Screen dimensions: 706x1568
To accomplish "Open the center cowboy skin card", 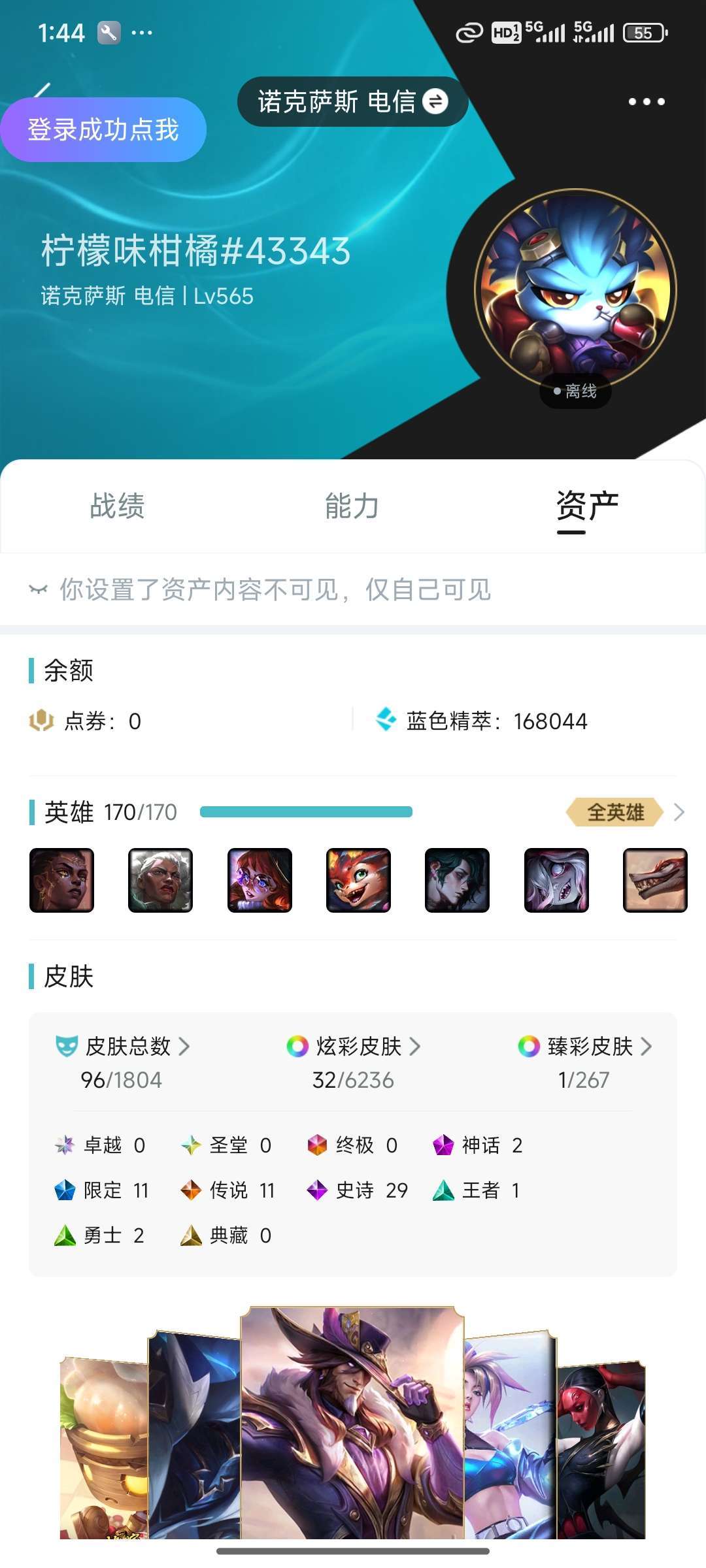I will coord(352,1423).
